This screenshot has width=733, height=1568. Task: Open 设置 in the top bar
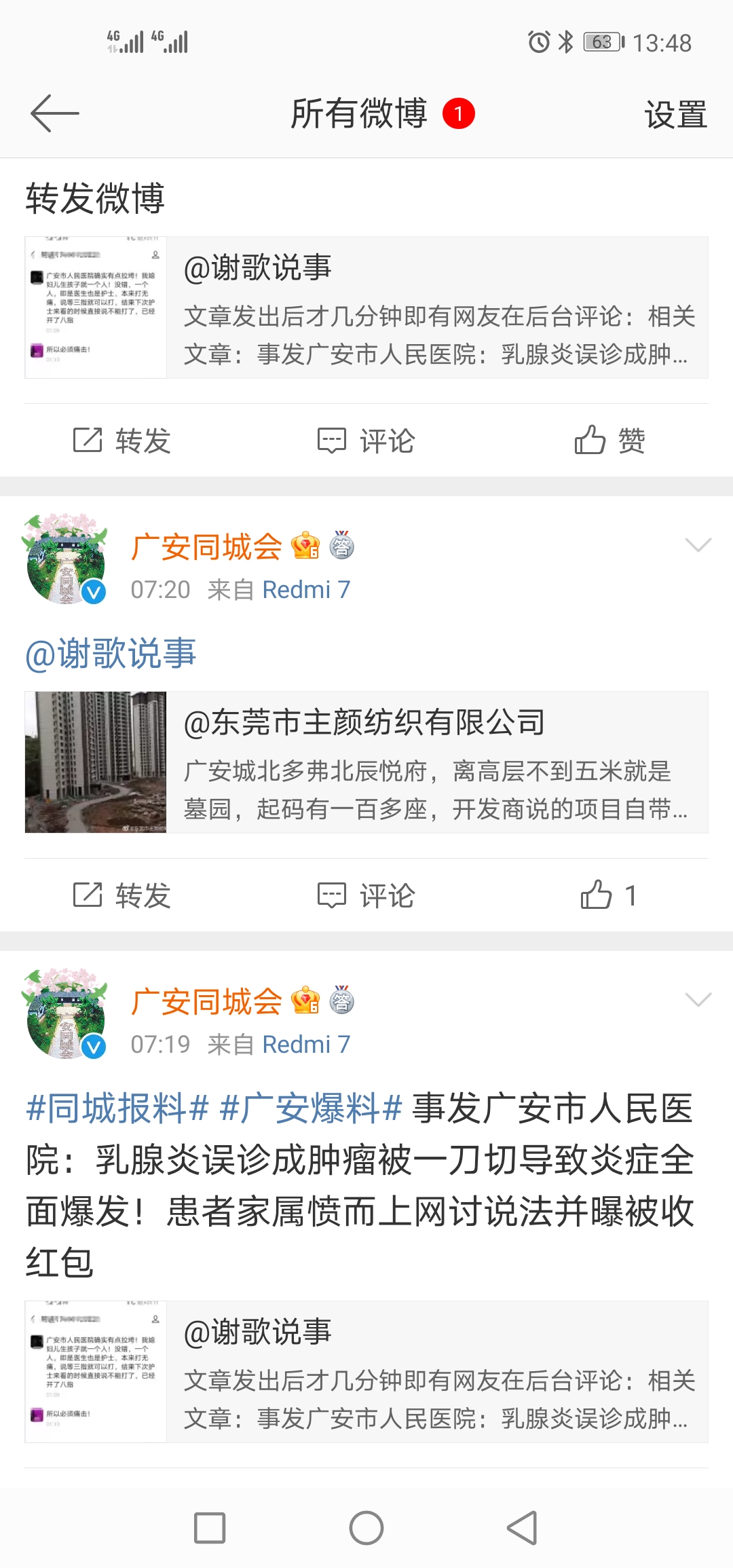pos(675,115)
